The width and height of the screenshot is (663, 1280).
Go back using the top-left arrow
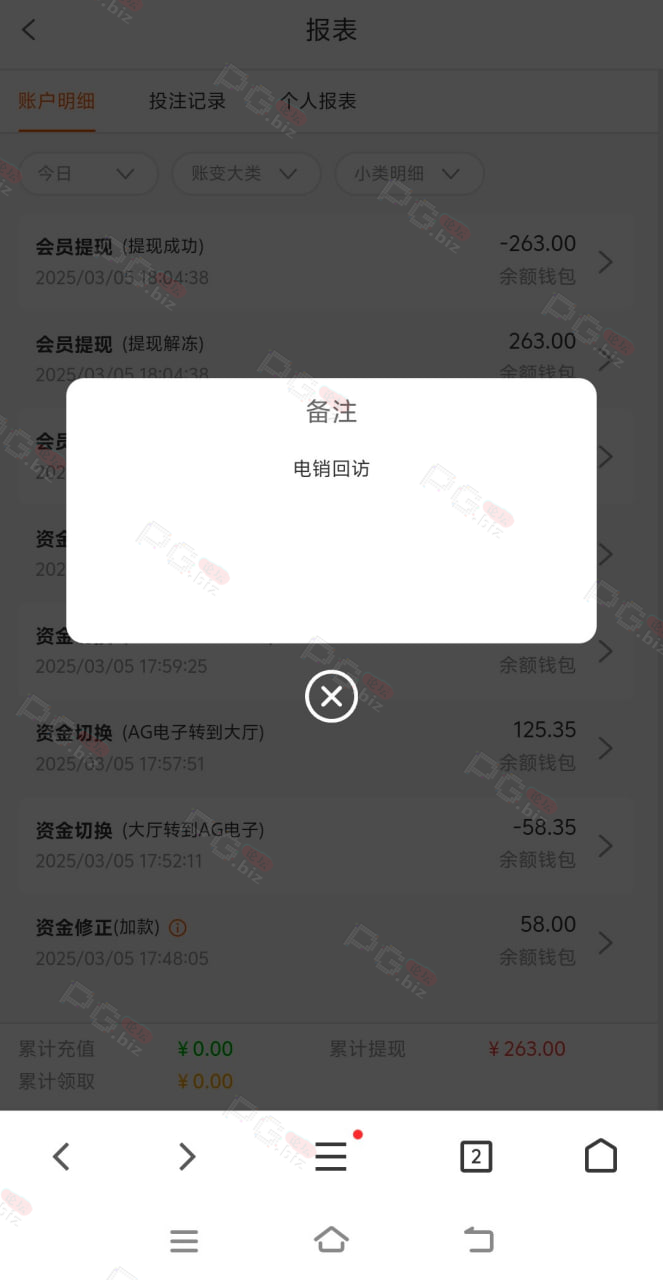coord(29,30)
